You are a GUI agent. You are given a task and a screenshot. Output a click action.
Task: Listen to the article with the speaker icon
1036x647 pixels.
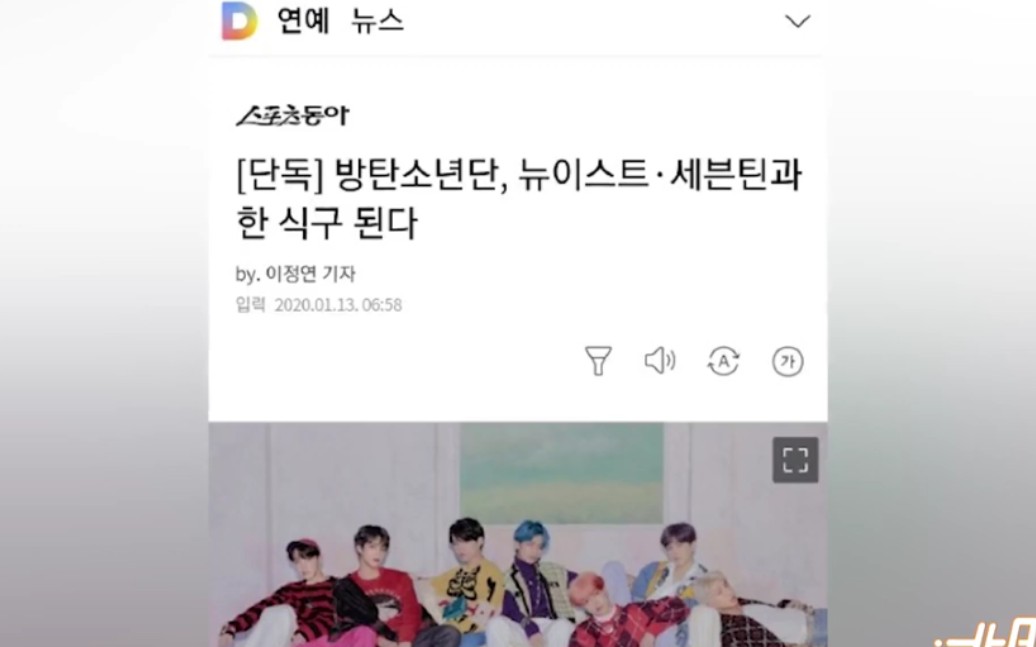pos(659,361)
